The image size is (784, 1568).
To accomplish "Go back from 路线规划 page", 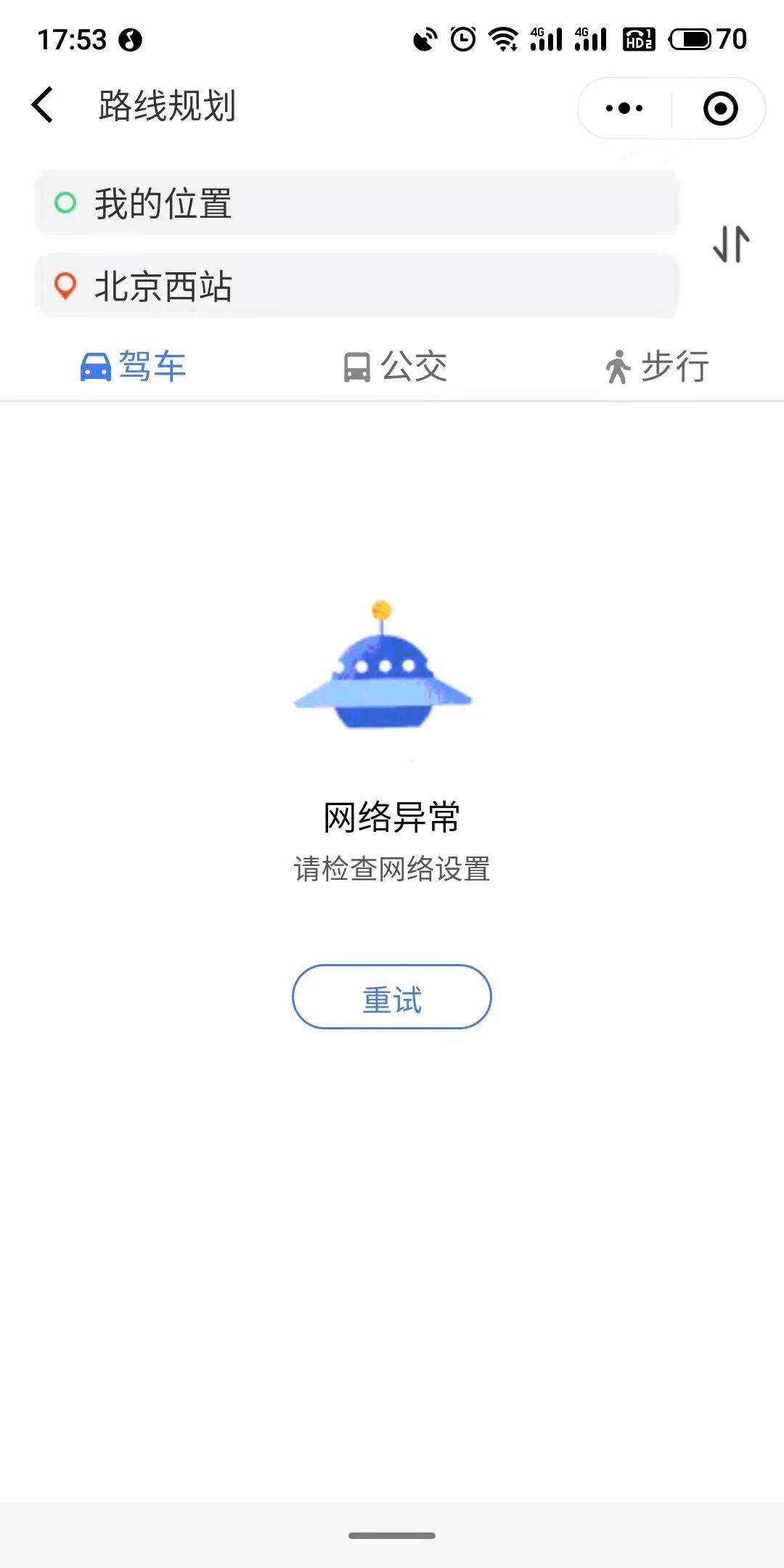I will pos(44,105).
